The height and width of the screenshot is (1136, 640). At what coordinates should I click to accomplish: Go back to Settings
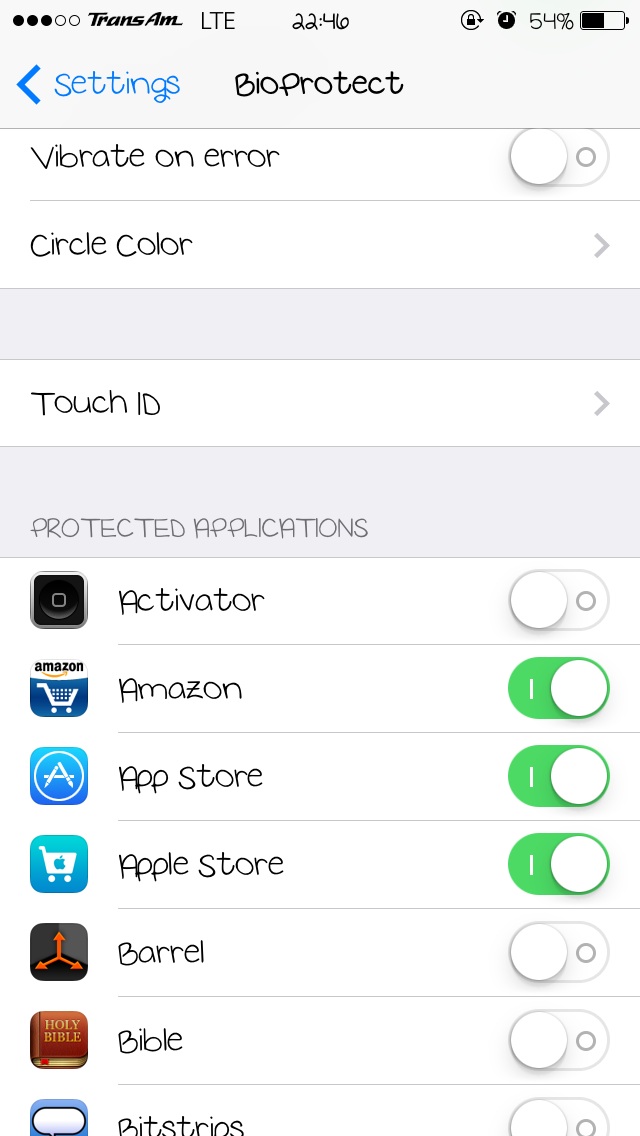pyautogui.click(x=98, y=85)
